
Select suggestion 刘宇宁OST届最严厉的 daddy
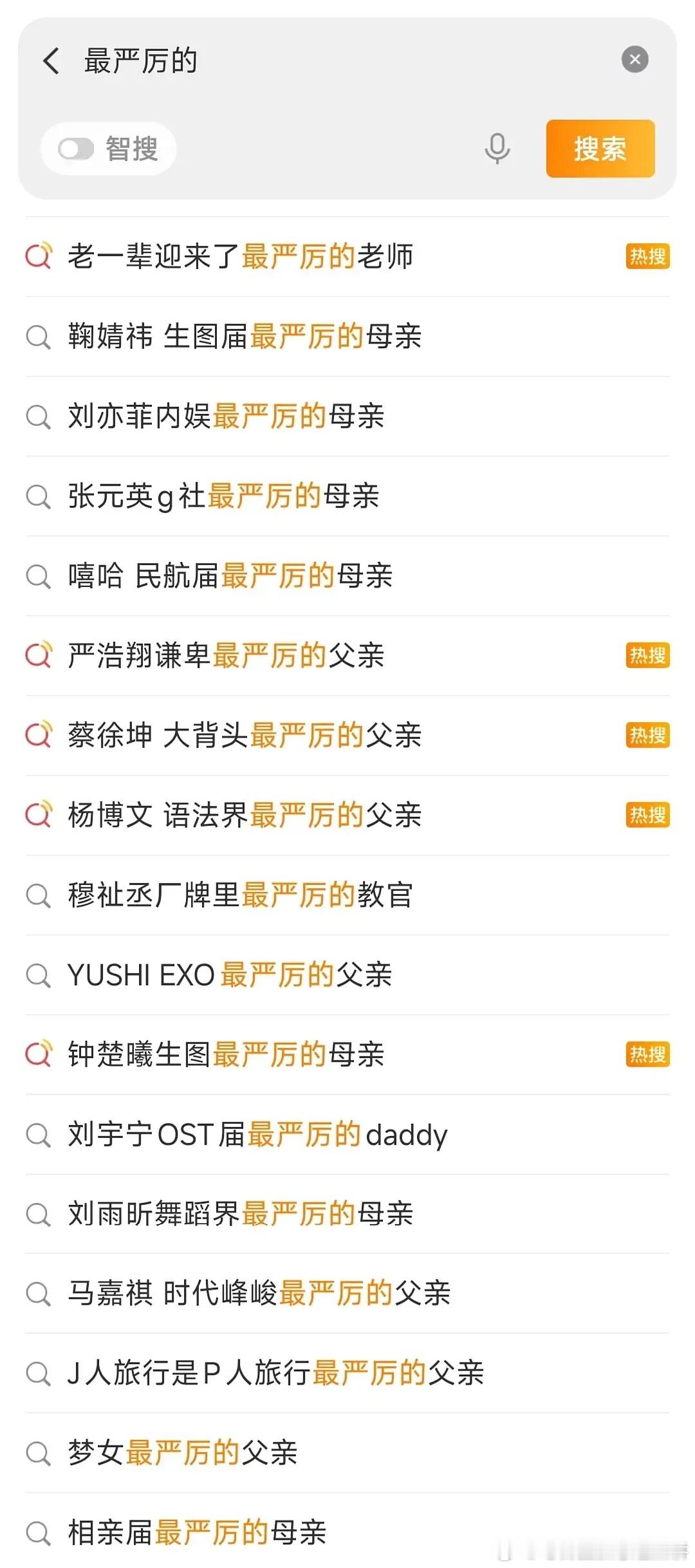click(257, 1135)
